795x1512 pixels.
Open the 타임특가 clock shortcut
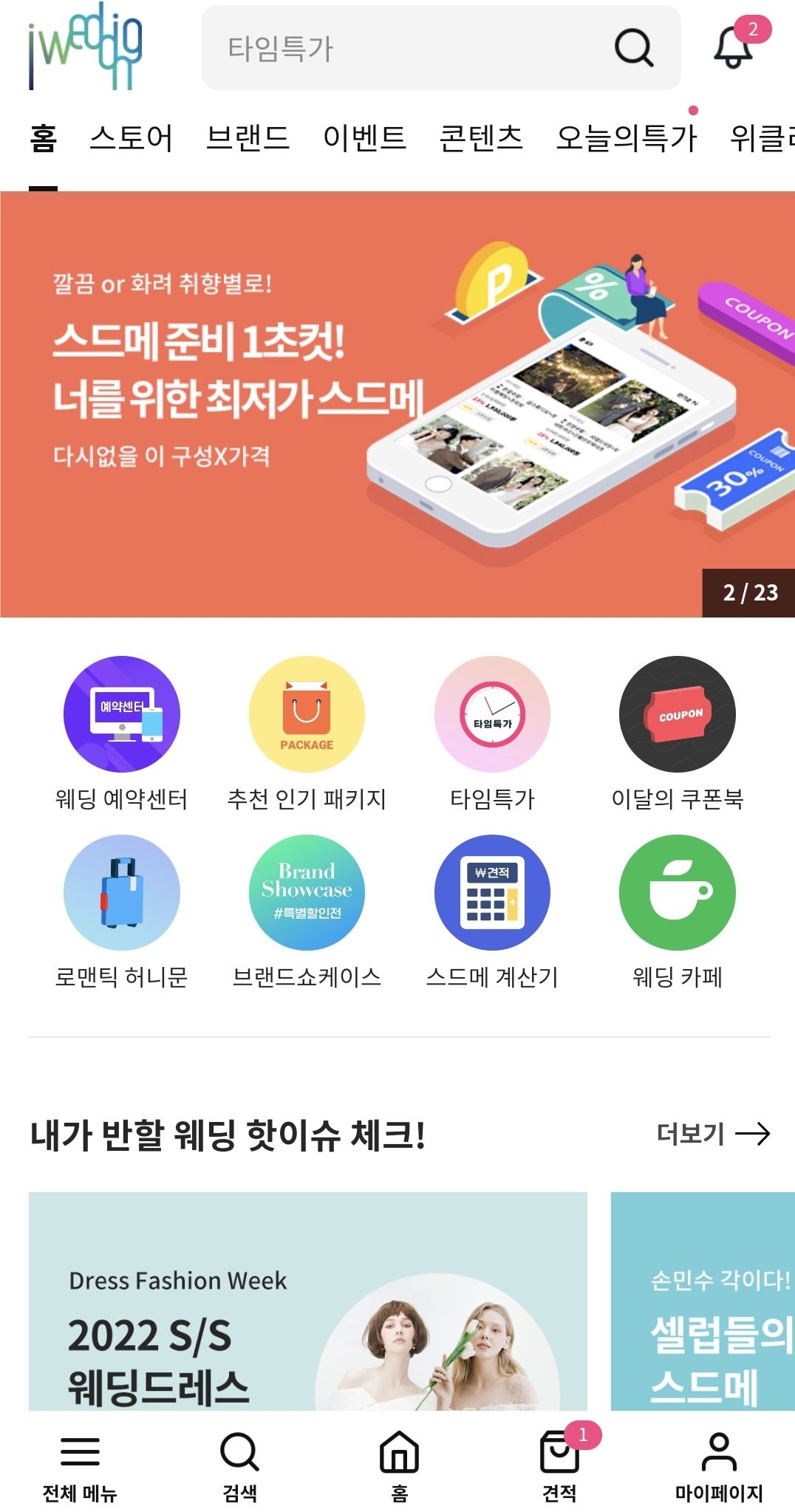click(x=492, y=714)
